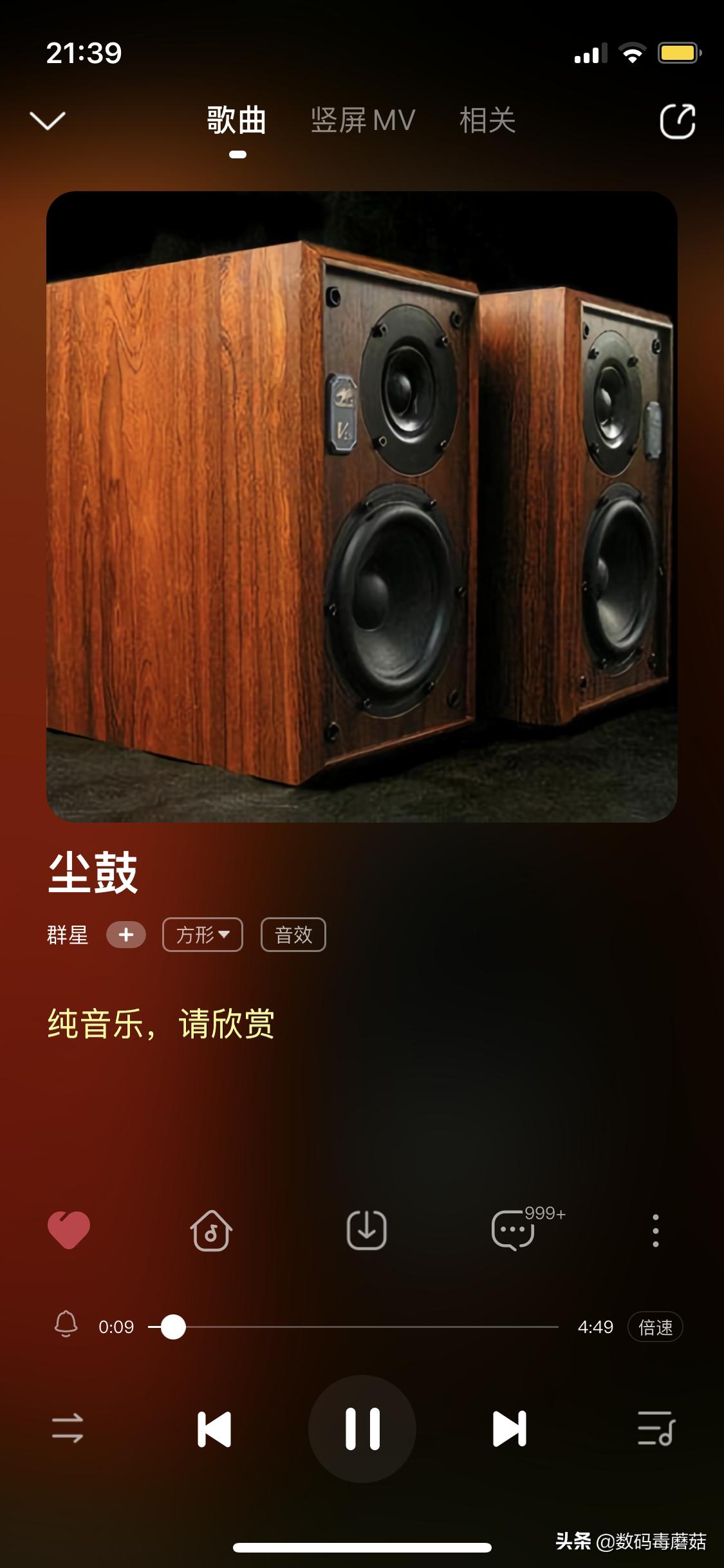Open the download icon to save the song
The height and width of the screenshot is (1568, 724).
366,1230
